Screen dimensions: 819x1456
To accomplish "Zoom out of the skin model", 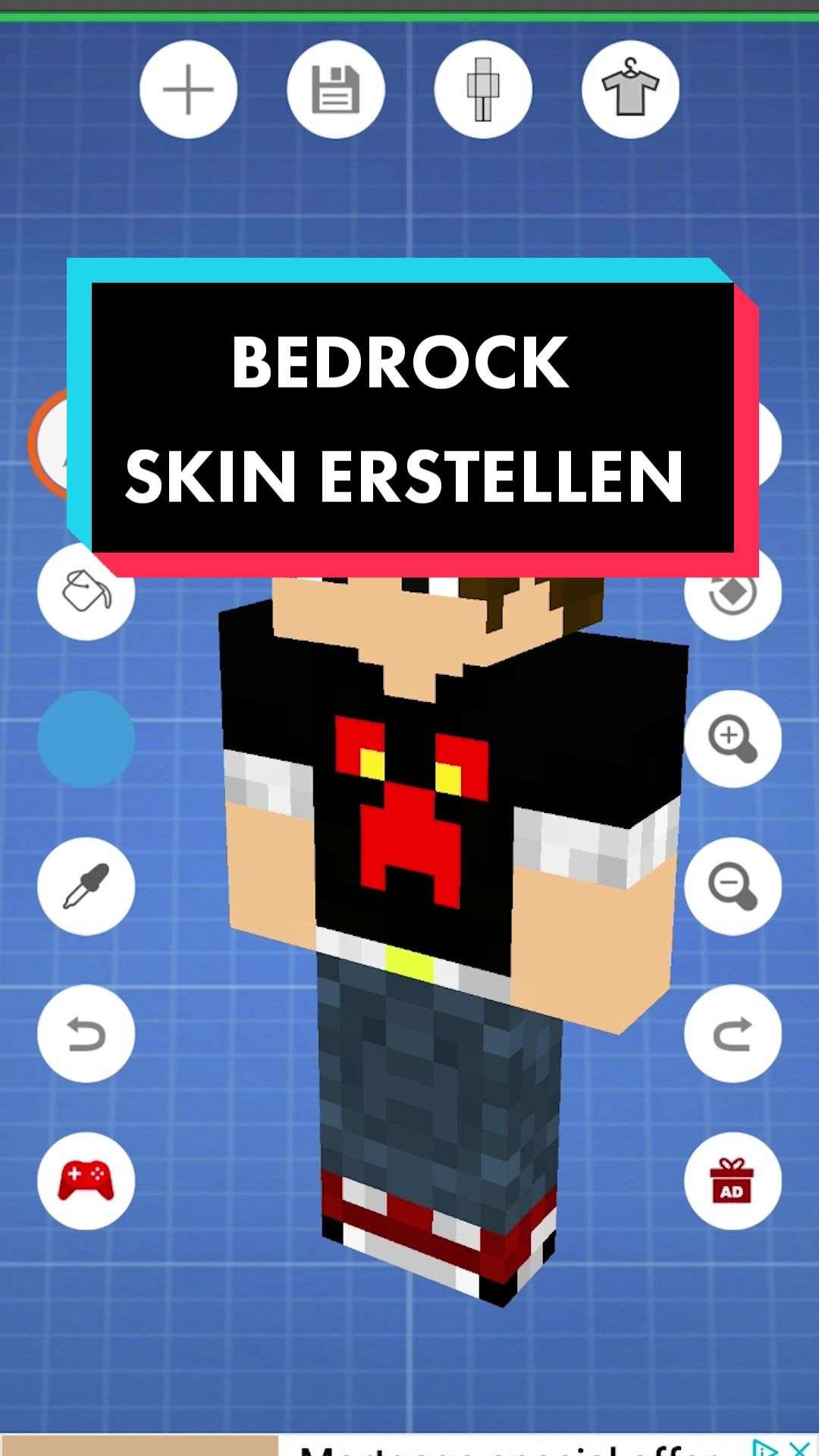I will pyautogui.click(x=733, y=886).
